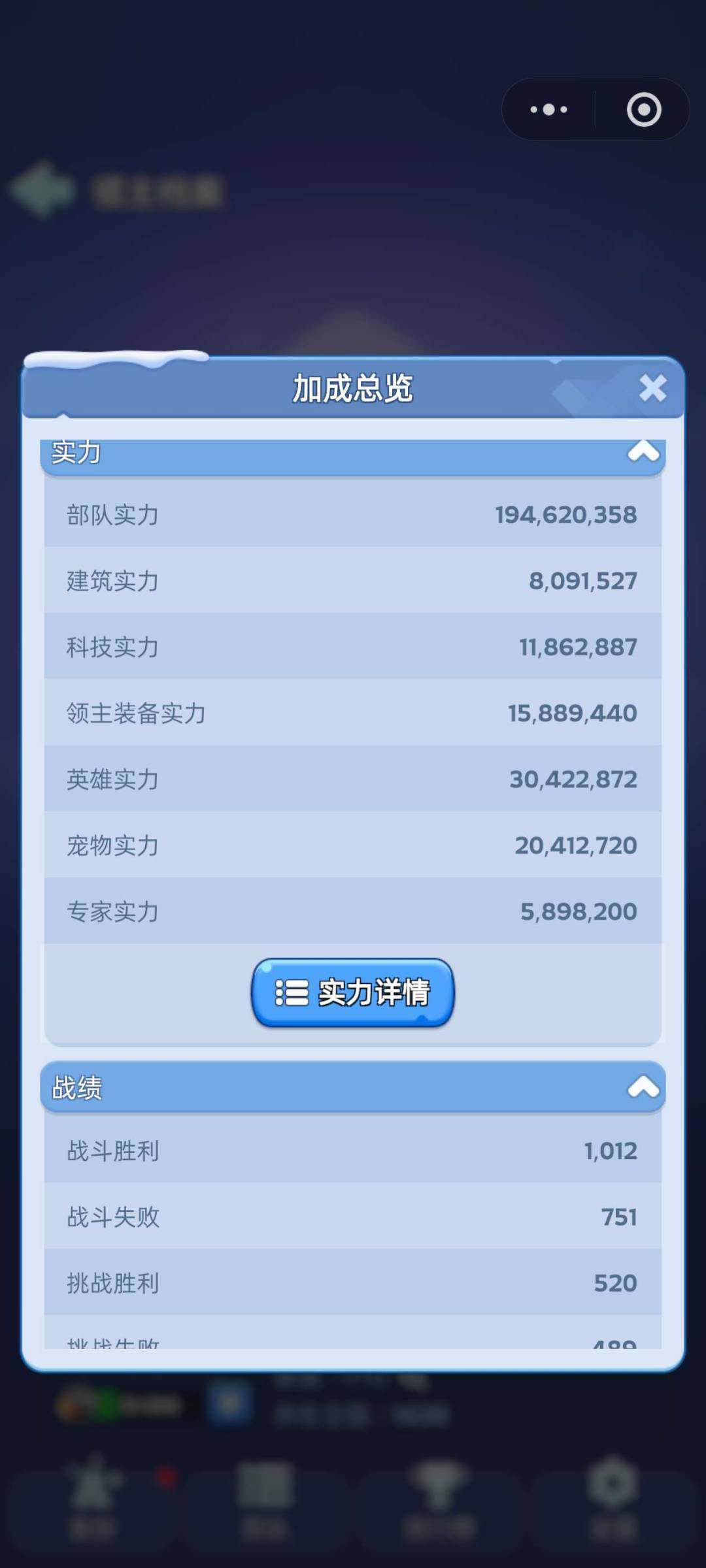Image resolution: width=706 pixels, height=1568 pixels.
Task: Tap the mini-program exit capsule icon
Action: pos(643,109)
